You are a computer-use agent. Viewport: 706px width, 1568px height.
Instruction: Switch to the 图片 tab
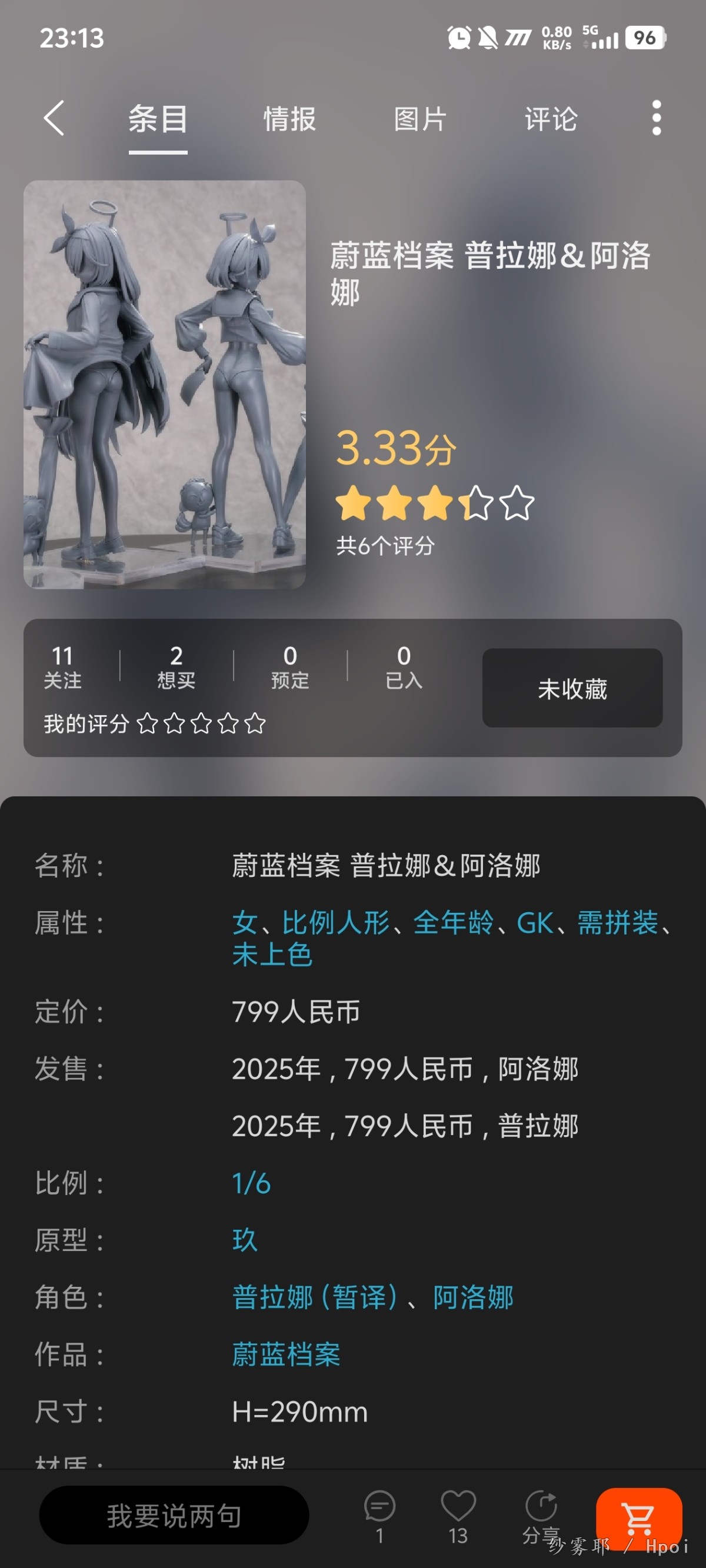420,119
